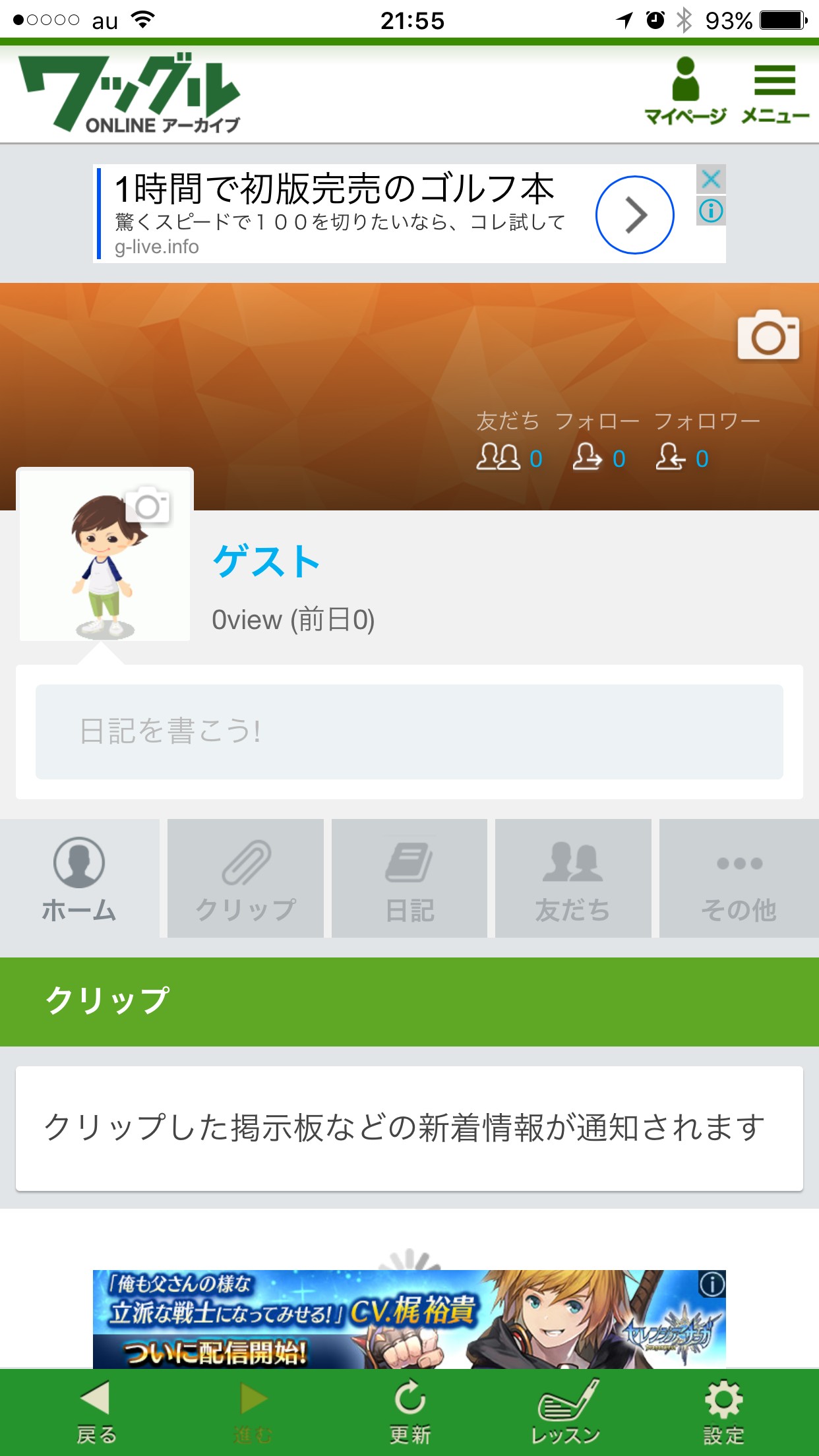Viewport: 819px width, 1456px height.
Task: Go back with the 戻る button
Action: (96, 1411)
